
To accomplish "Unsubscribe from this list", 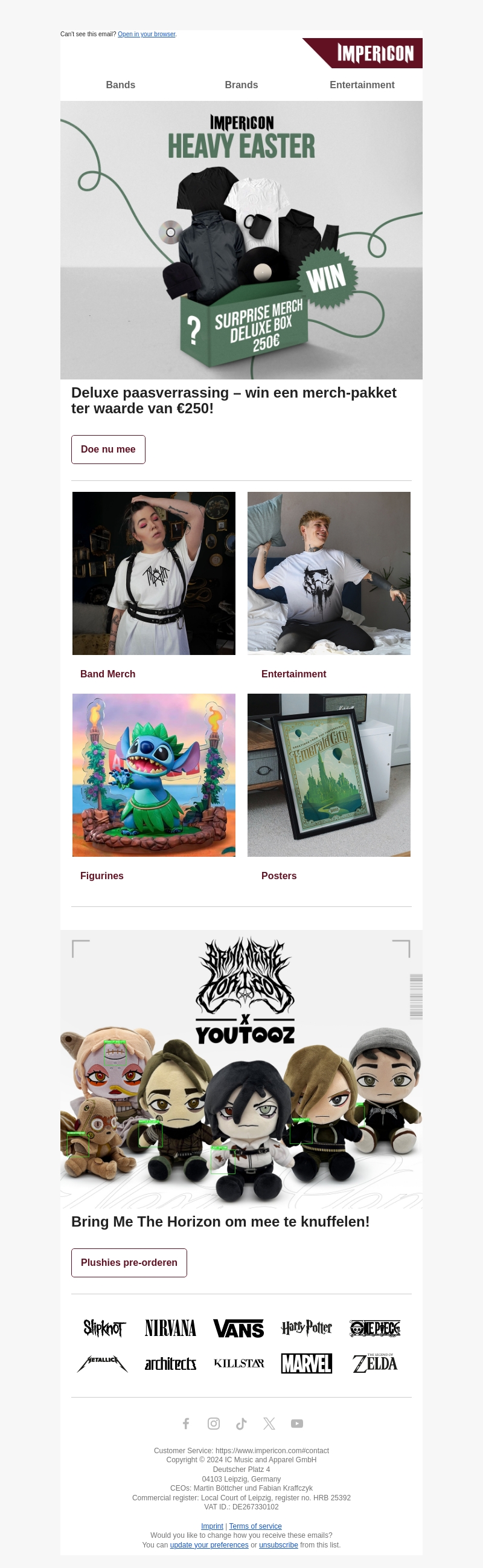I will pos(278,1545).
